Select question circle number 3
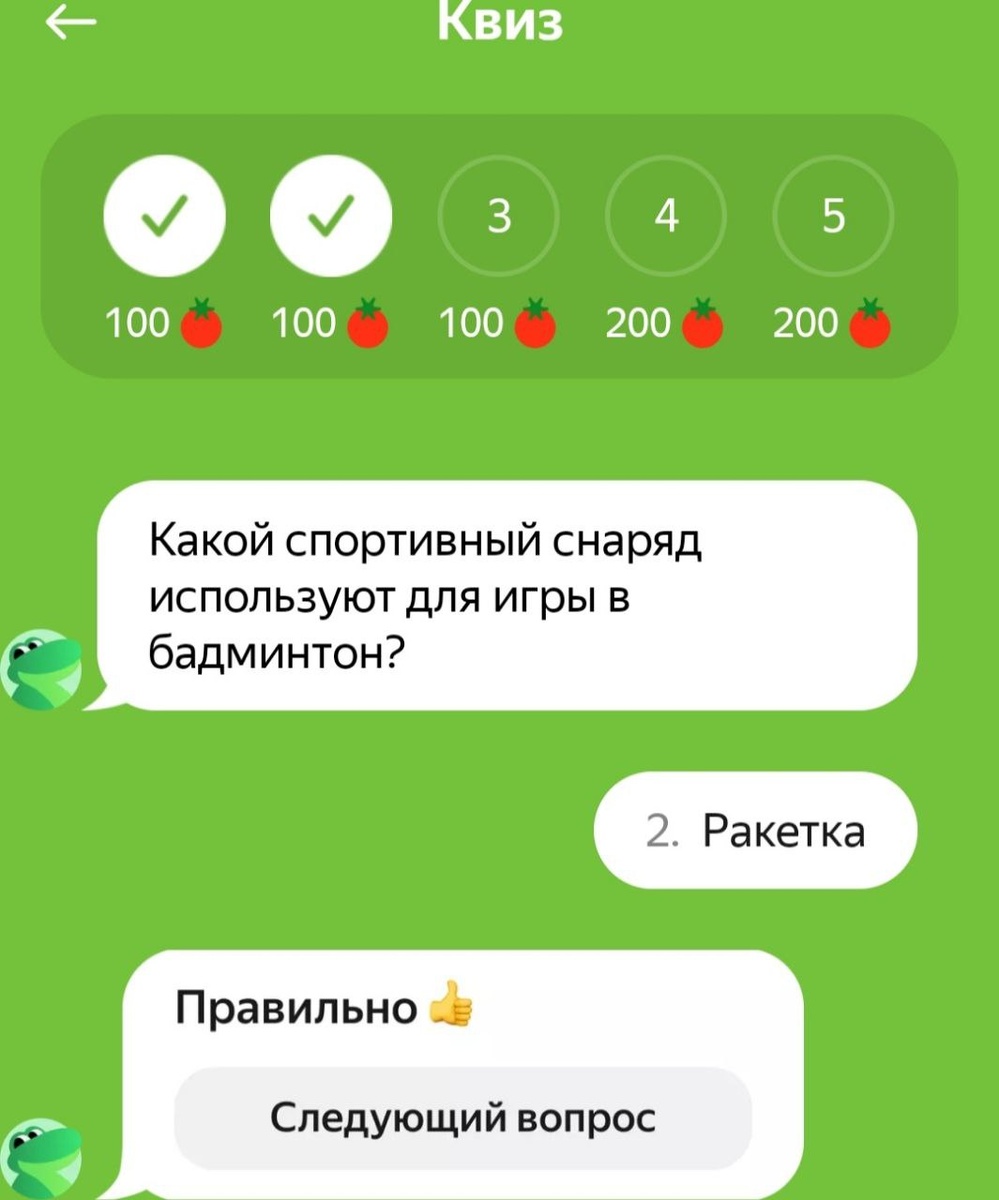The image size is (999, 1200). (499, 215)
